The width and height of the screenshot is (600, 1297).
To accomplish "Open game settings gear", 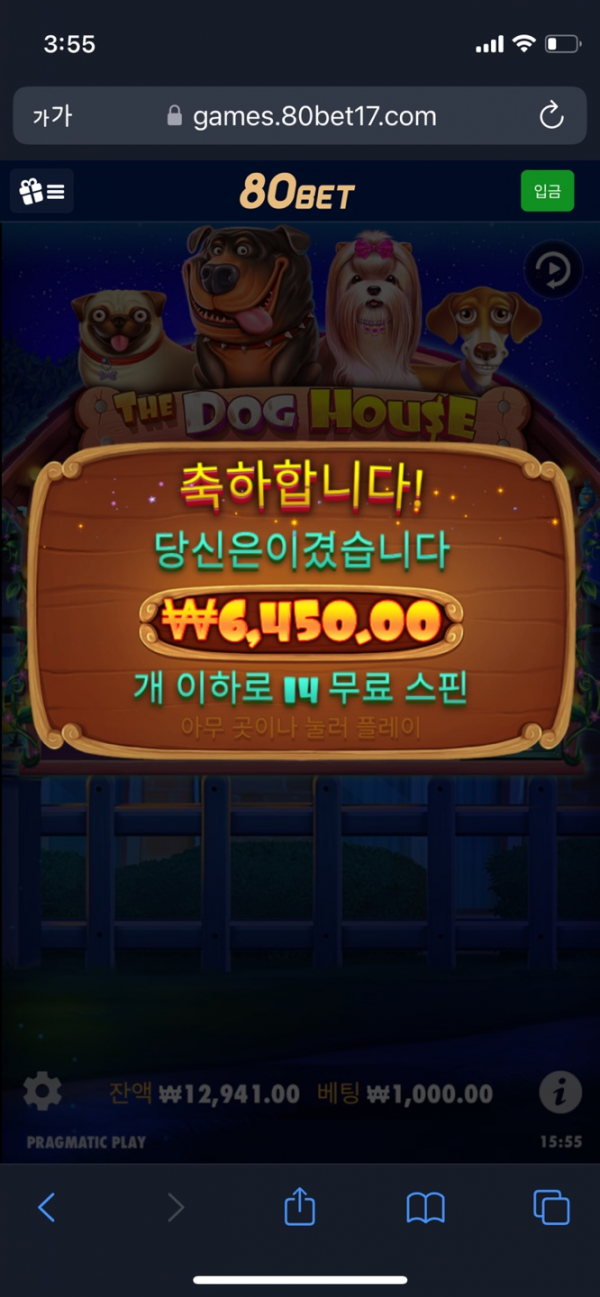I will [x=42, y=1092].
